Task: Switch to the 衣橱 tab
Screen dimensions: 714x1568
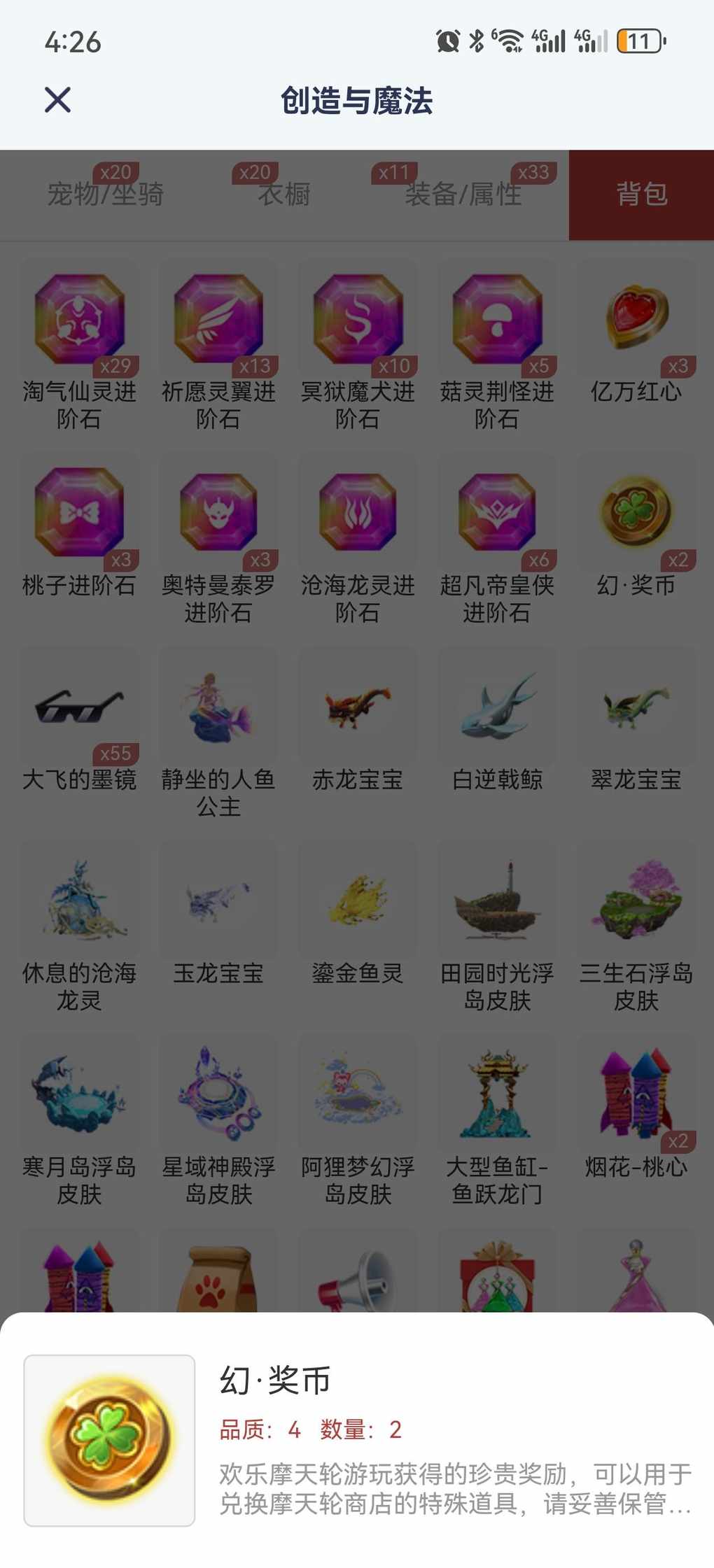Action: (283, 194)
